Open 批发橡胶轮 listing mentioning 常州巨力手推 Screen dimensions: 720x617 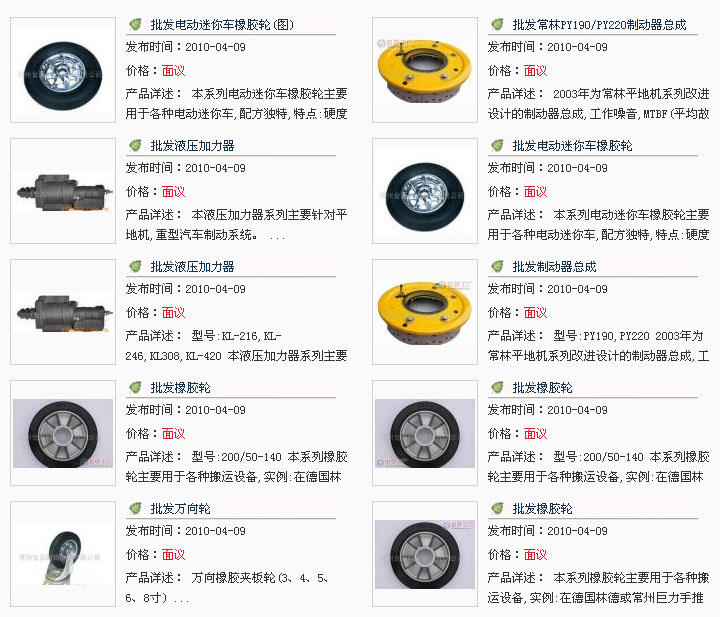point(542,508)
